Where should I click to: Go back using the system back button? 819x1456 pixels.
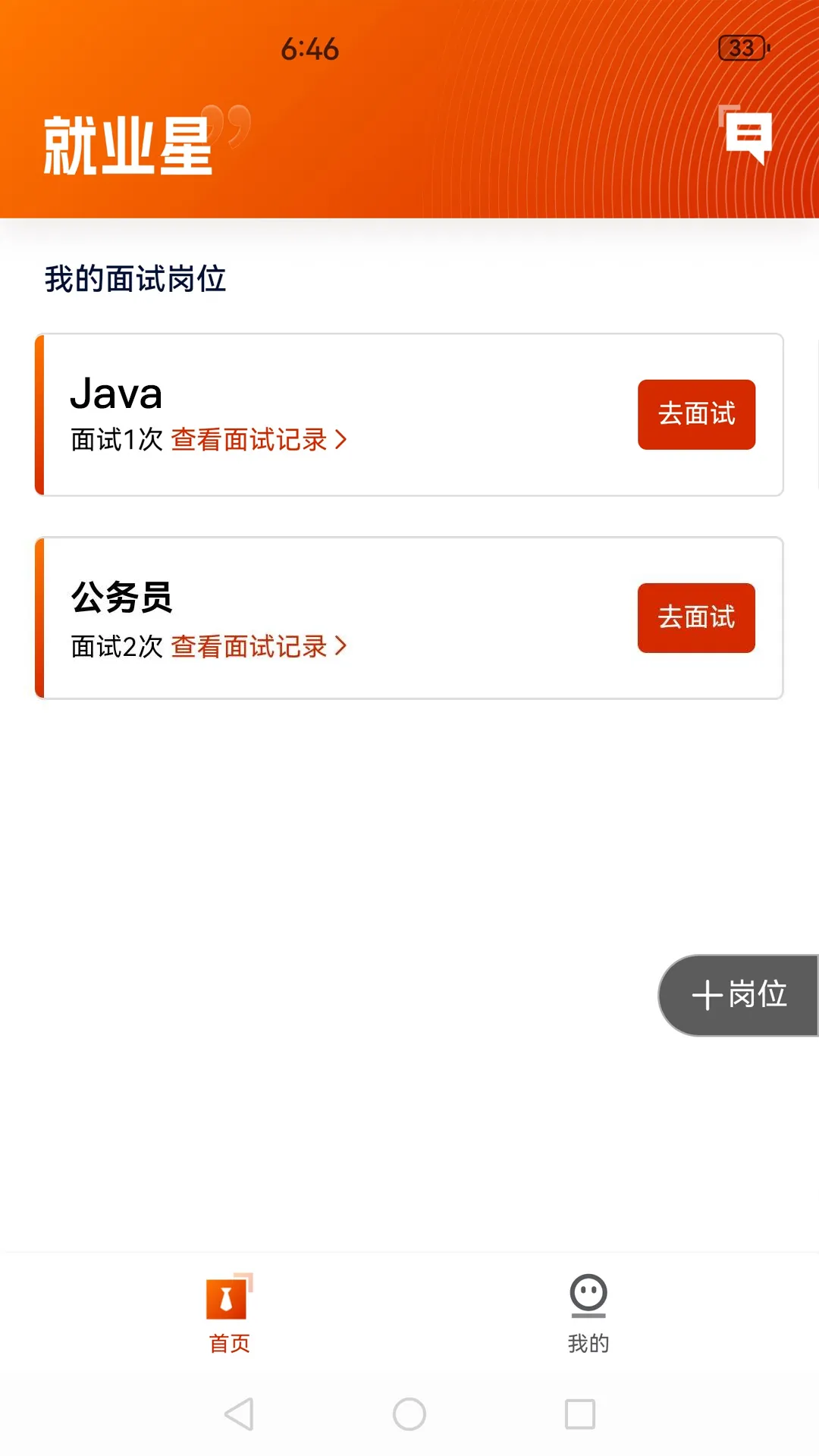(x=239, y=1414)
